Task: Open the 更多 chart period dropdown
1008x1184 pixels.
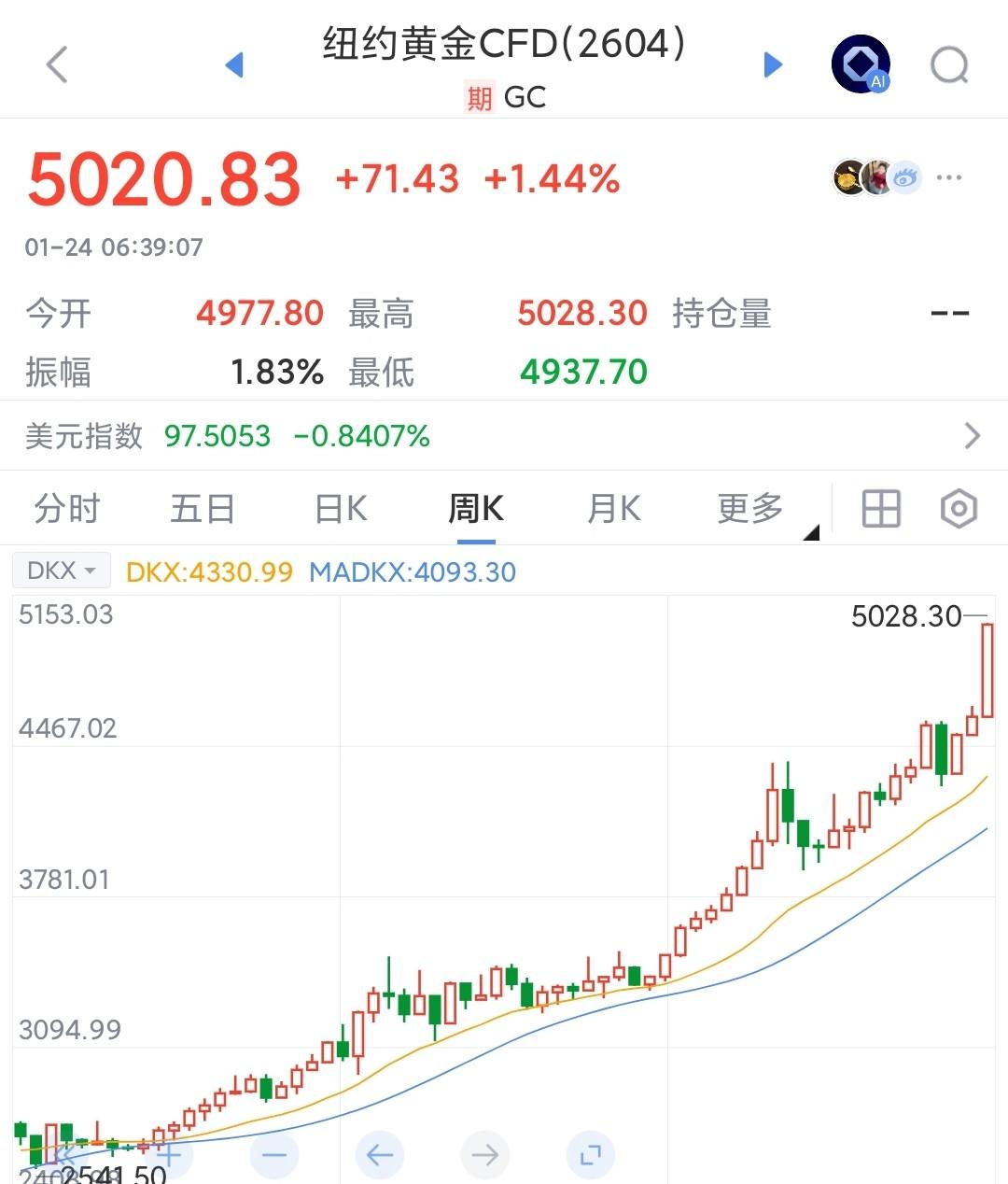Action: click(x=749, y=509)
